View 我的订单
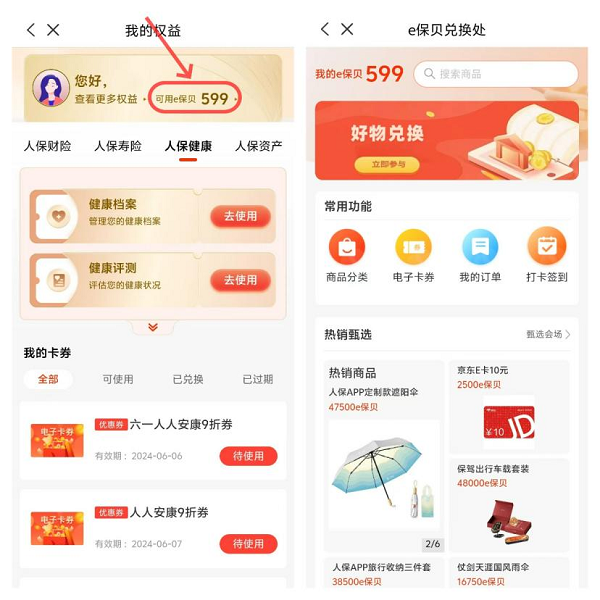 (480, 255)
